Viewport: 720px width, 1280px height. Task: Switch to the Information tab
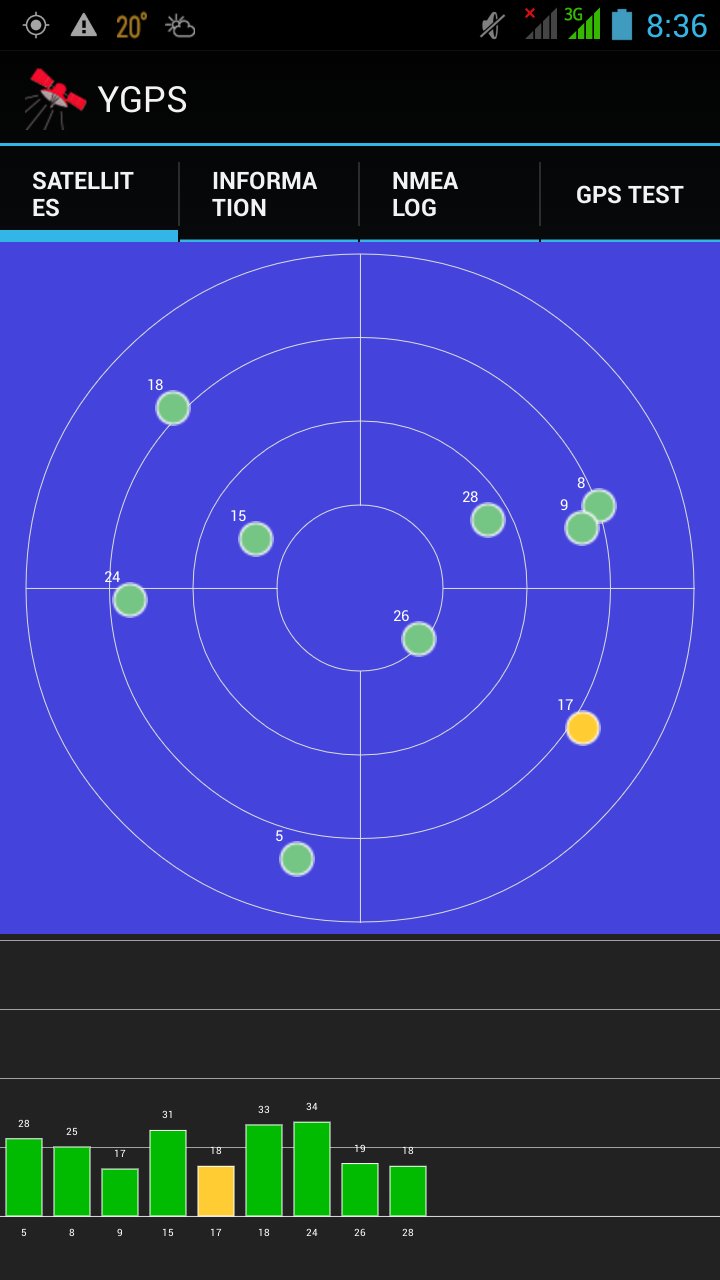[x=268, y=194]
